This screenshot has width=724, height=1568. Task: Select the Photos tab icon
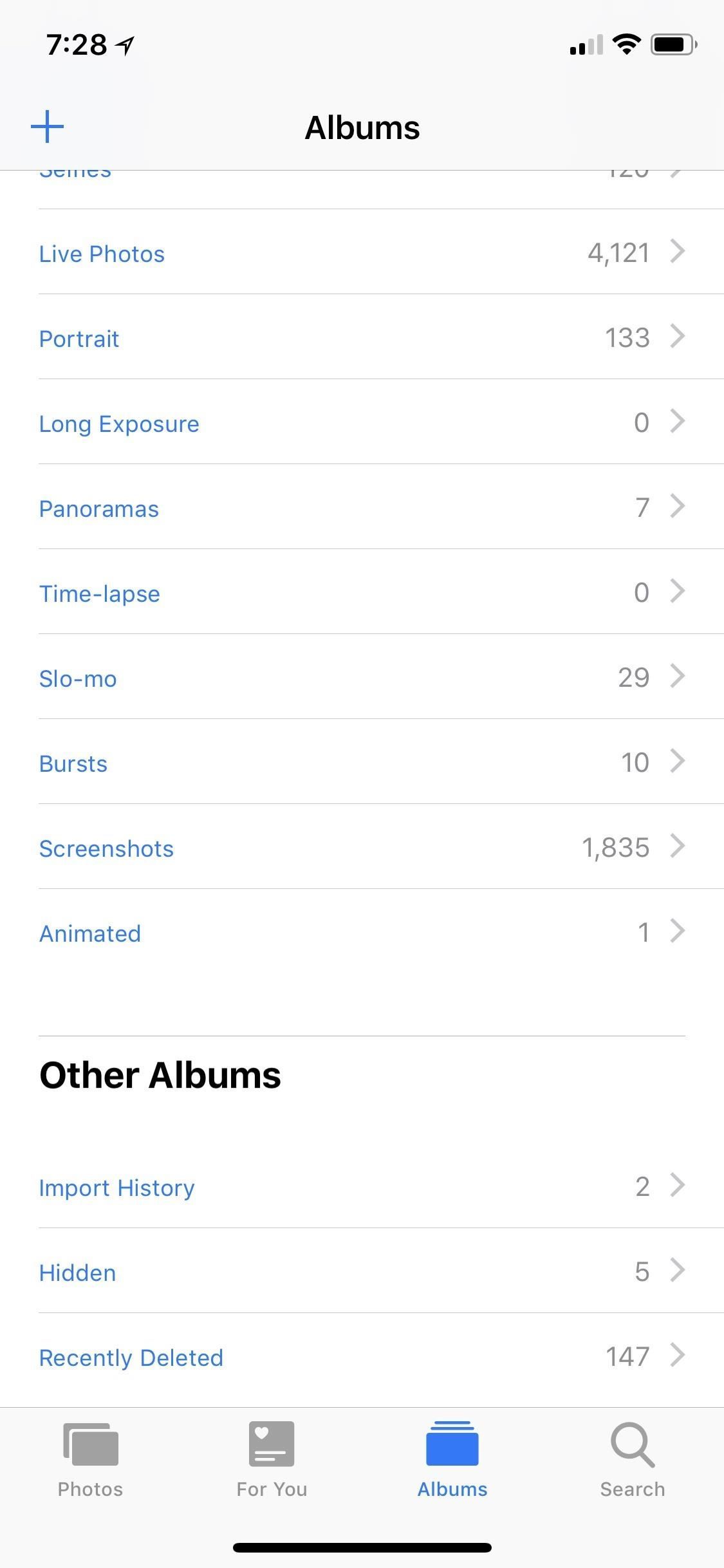90,1445
